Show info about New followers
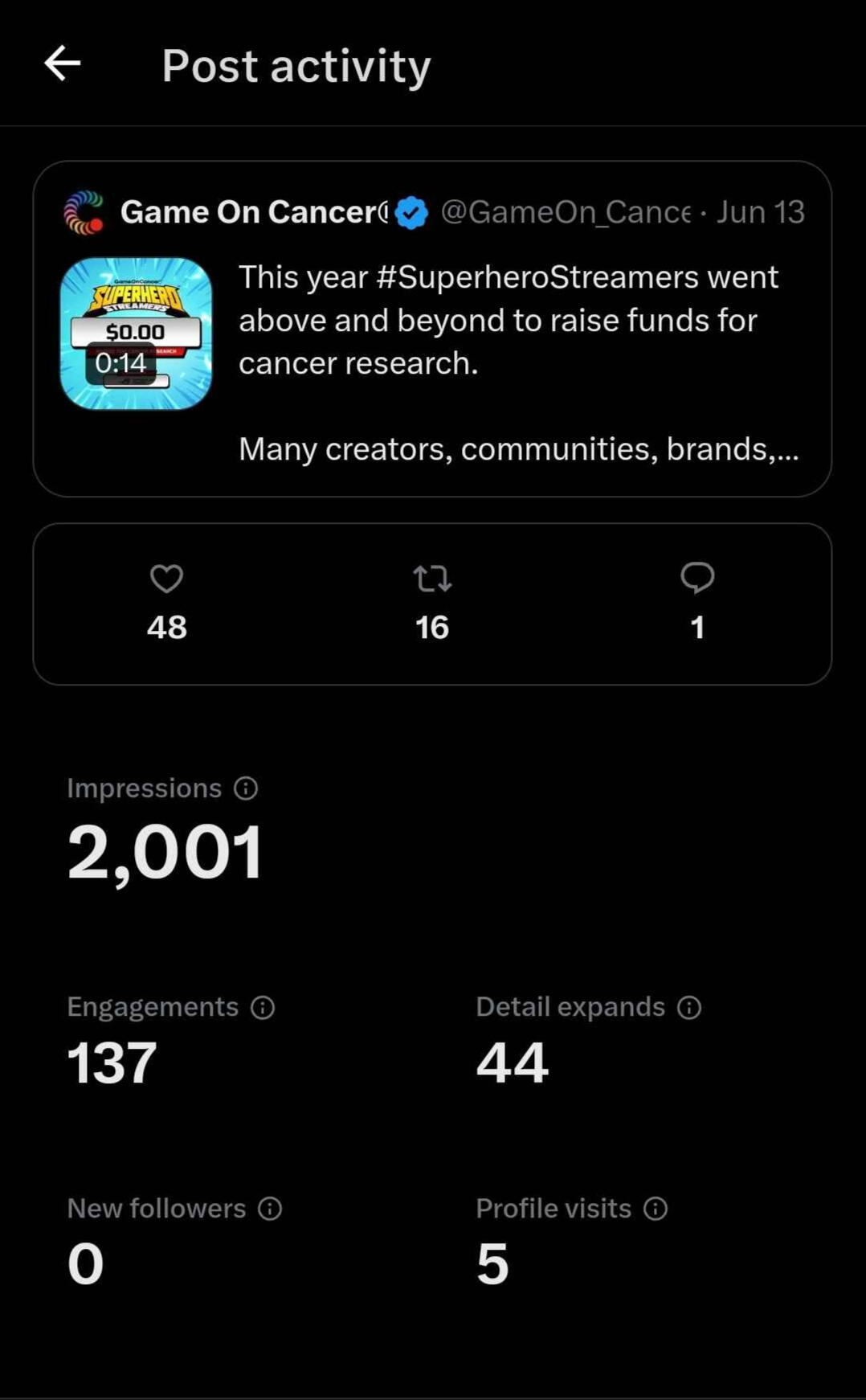The width and height of the screenshot is (866, 1400). point(270,1209)
